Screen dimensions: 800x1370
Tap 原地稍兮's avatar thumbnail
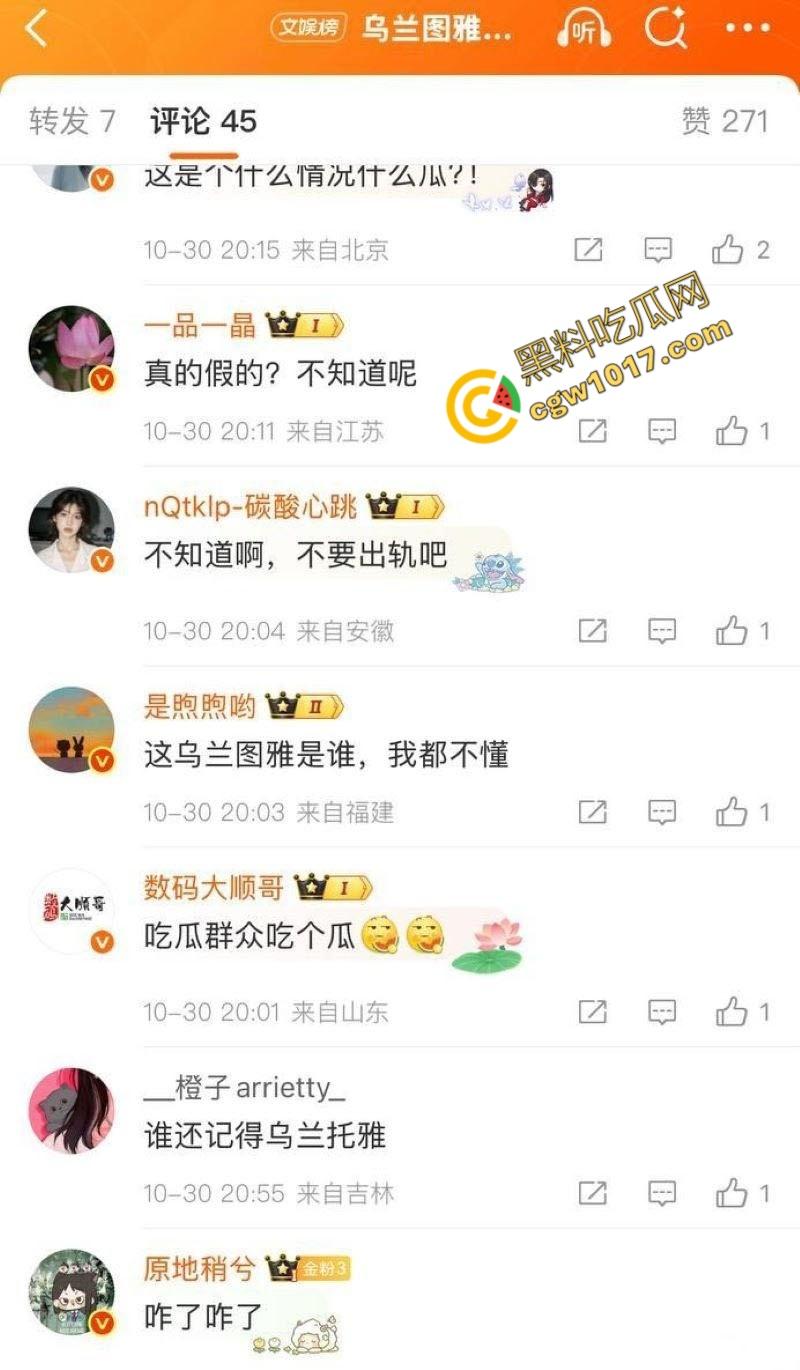(x=70, y=1290)
